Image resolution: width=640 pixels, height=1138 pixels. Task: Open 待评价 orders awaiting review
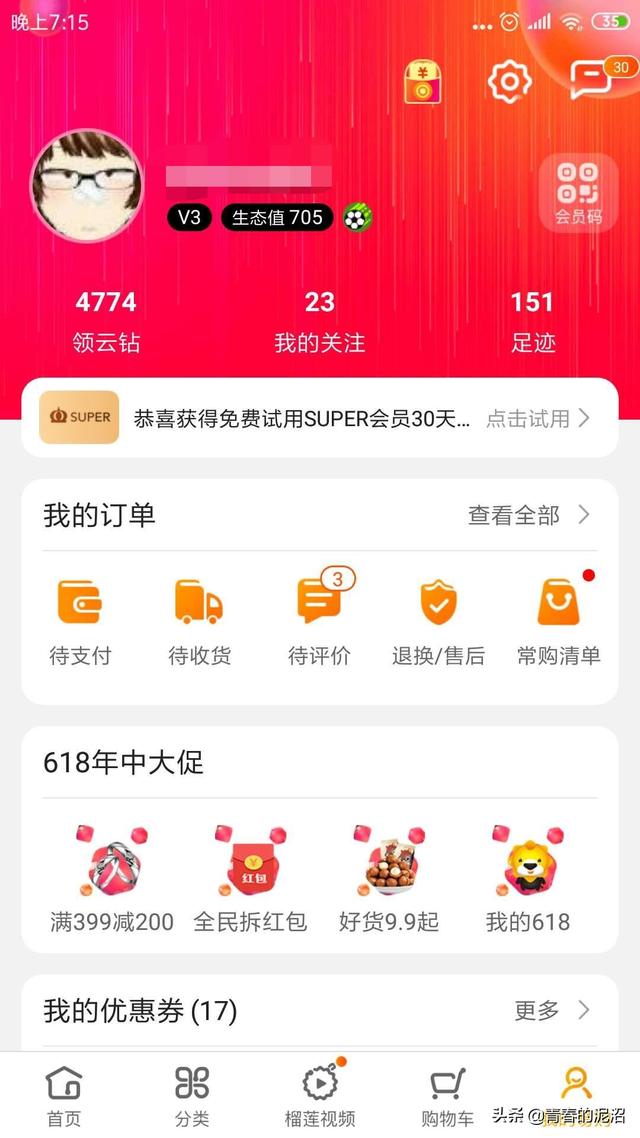[319, 620]
